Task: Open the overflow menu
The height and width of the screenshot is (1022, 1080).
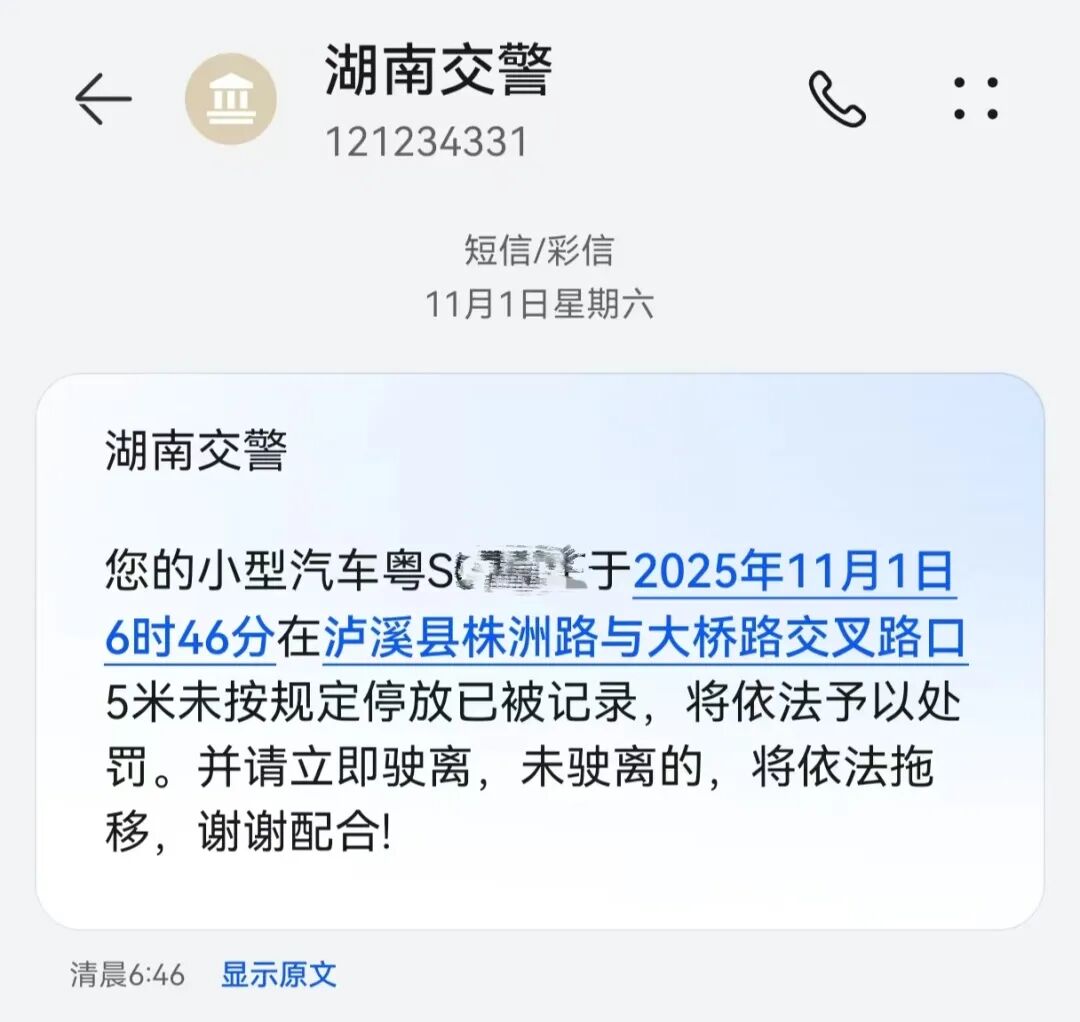Action: [x=976, y=99]
